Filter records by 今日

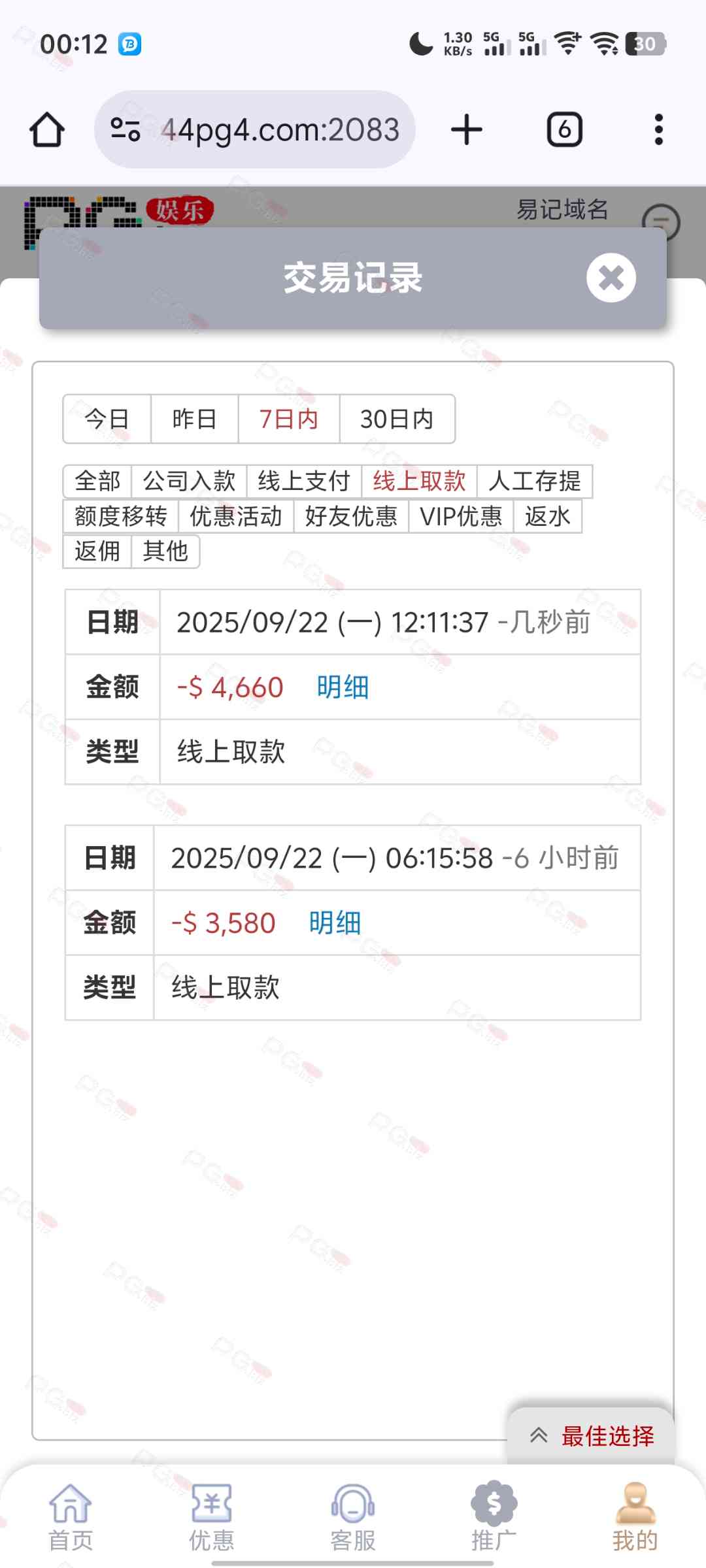pyautogui.click(x=107, y=419)
